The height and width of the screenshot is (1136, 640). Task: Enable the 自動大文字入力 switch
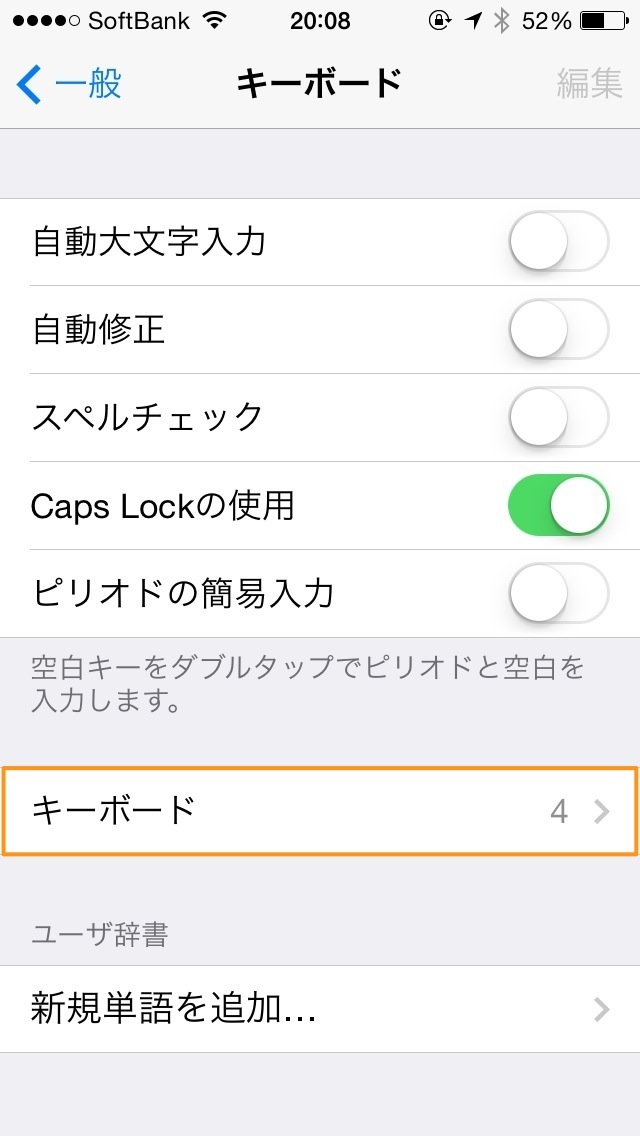point(559,241)
